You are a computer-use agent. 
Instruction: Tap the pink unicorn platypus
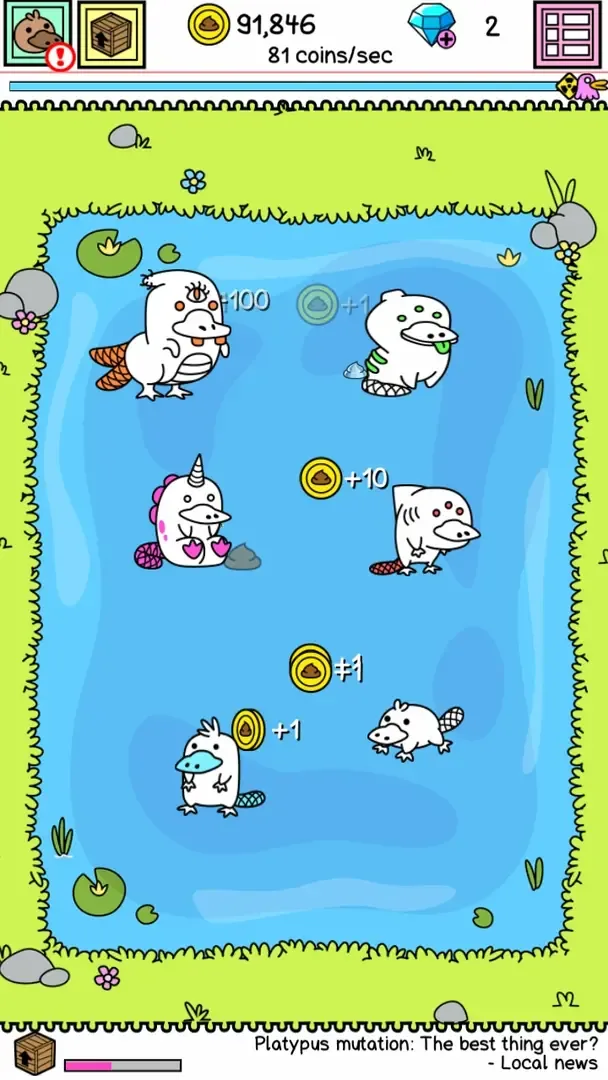(190, 516)
